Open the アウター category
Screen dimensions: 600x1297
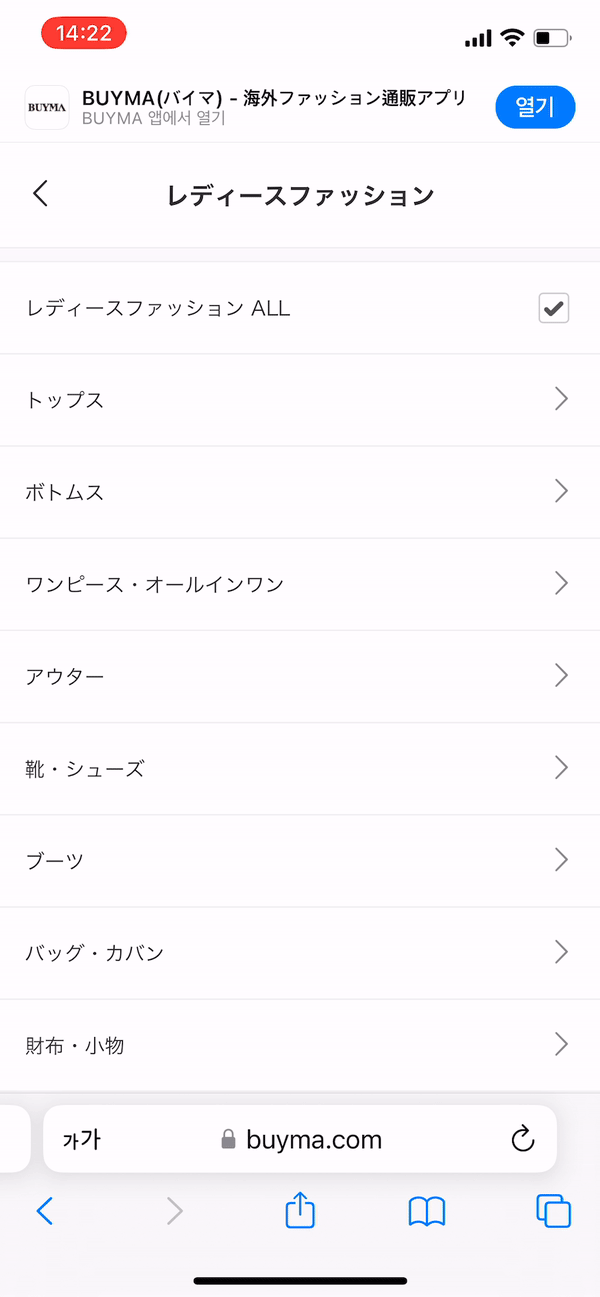point(300,676)
